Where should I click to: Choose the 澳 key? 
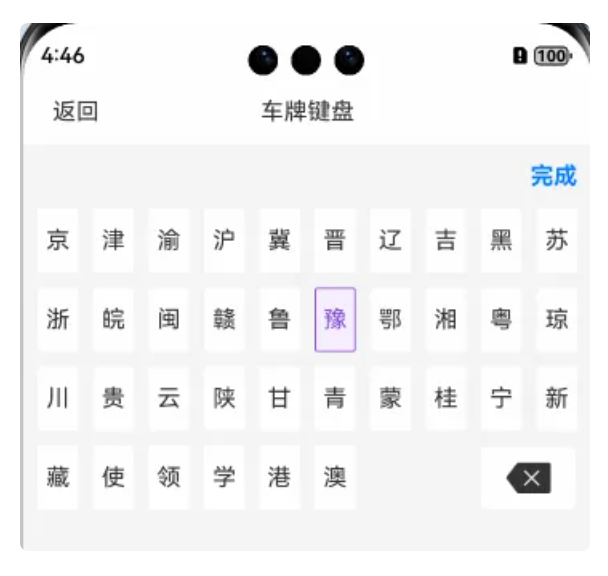click(335, 477)
